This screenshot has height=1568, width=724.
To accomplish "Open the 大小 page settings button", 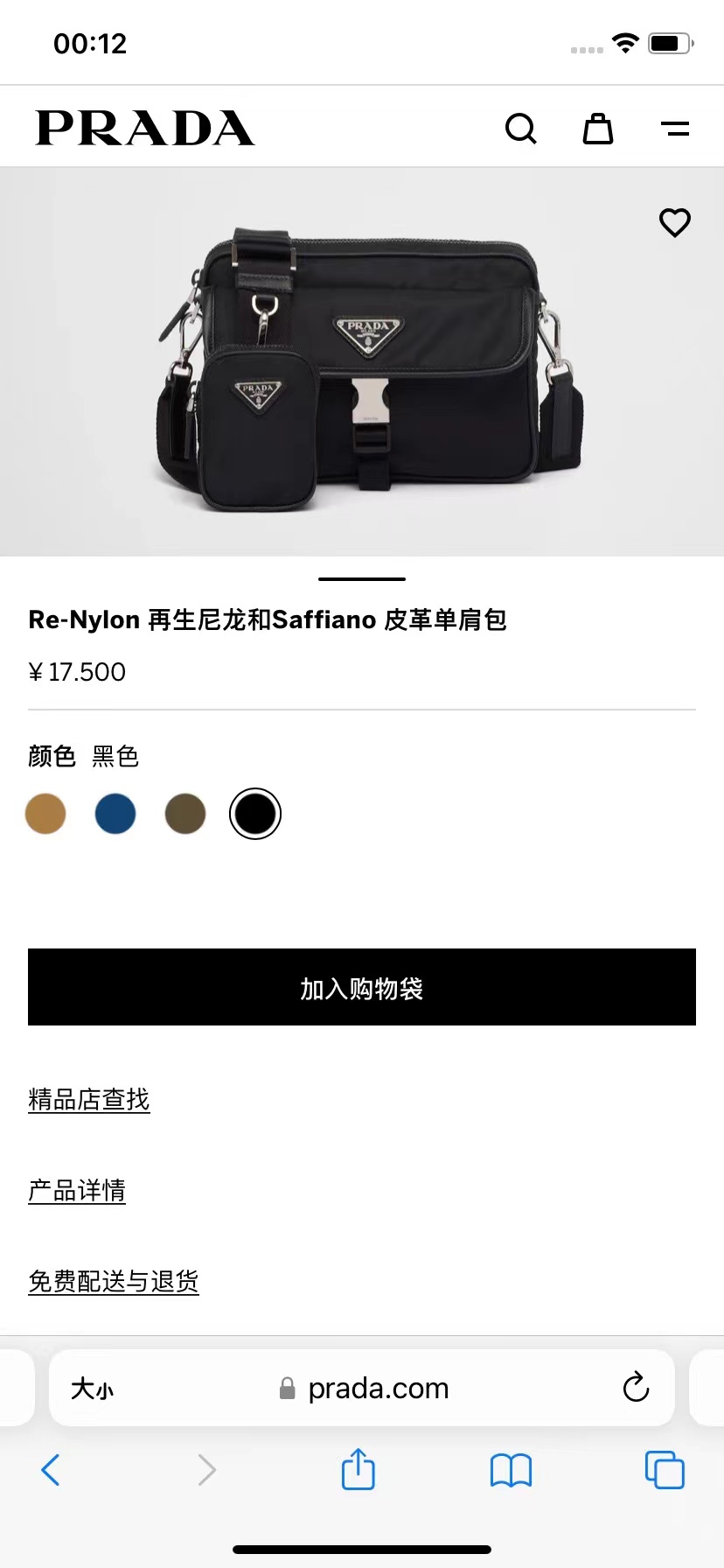I will click(93, 1389).
